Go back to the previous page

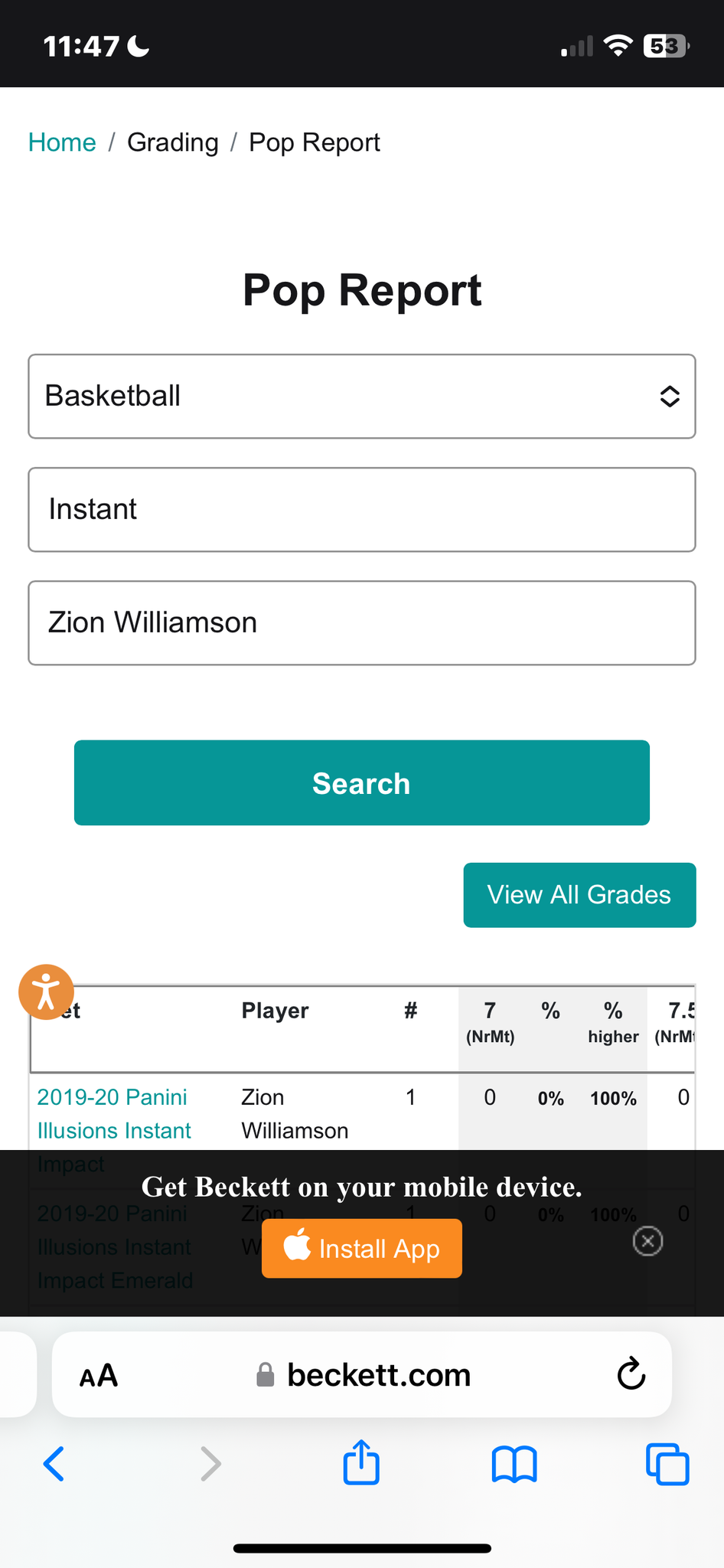(54, 1464)
